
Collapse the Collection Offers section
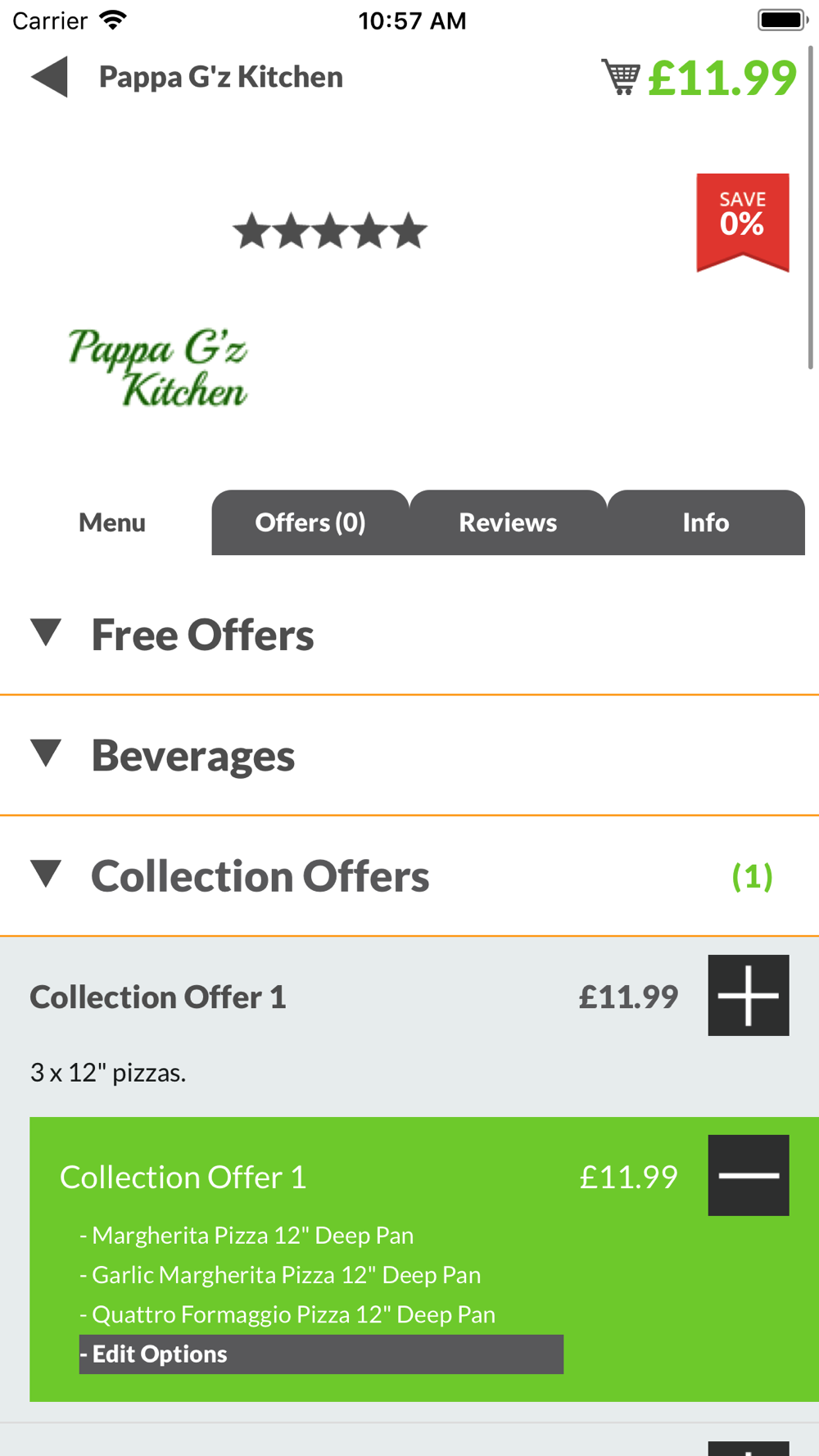point(409,875)
